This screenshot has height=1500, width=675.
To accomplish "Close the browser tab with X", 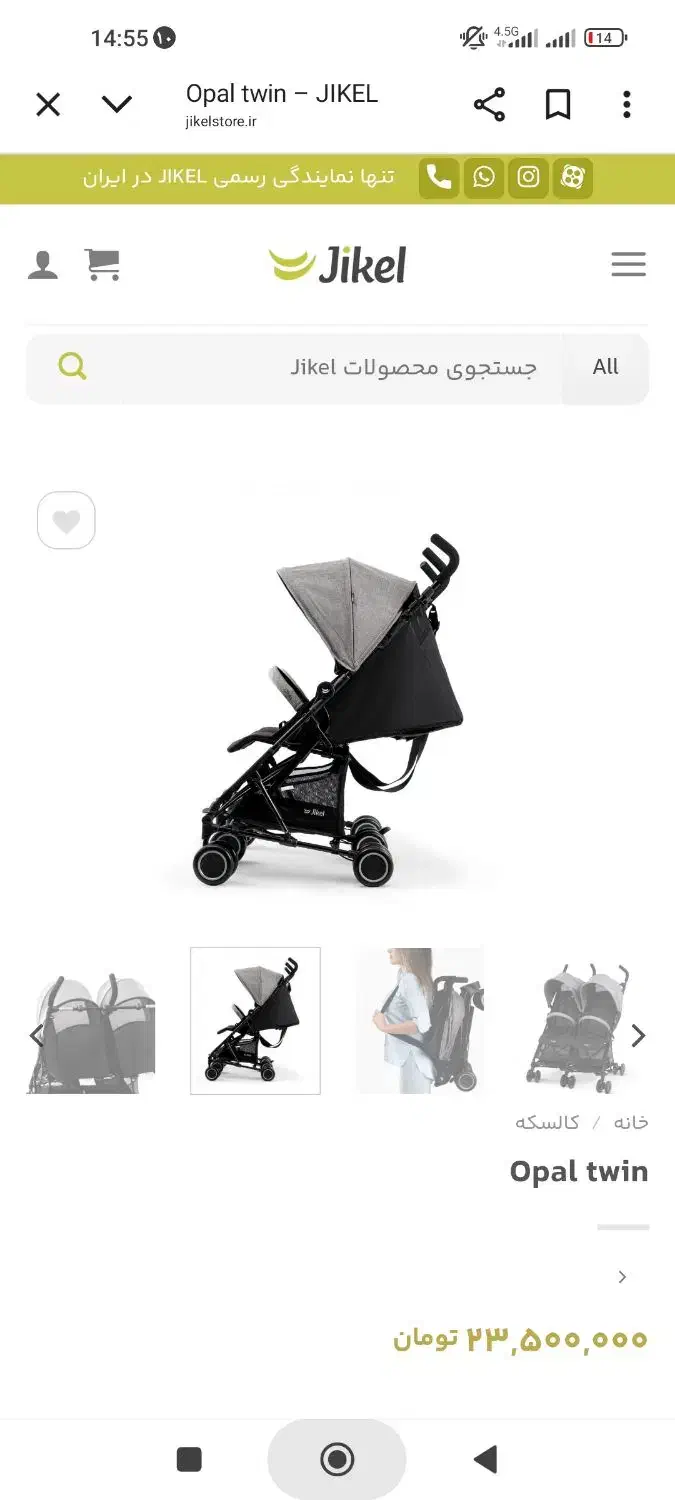I will click(48, 104).
